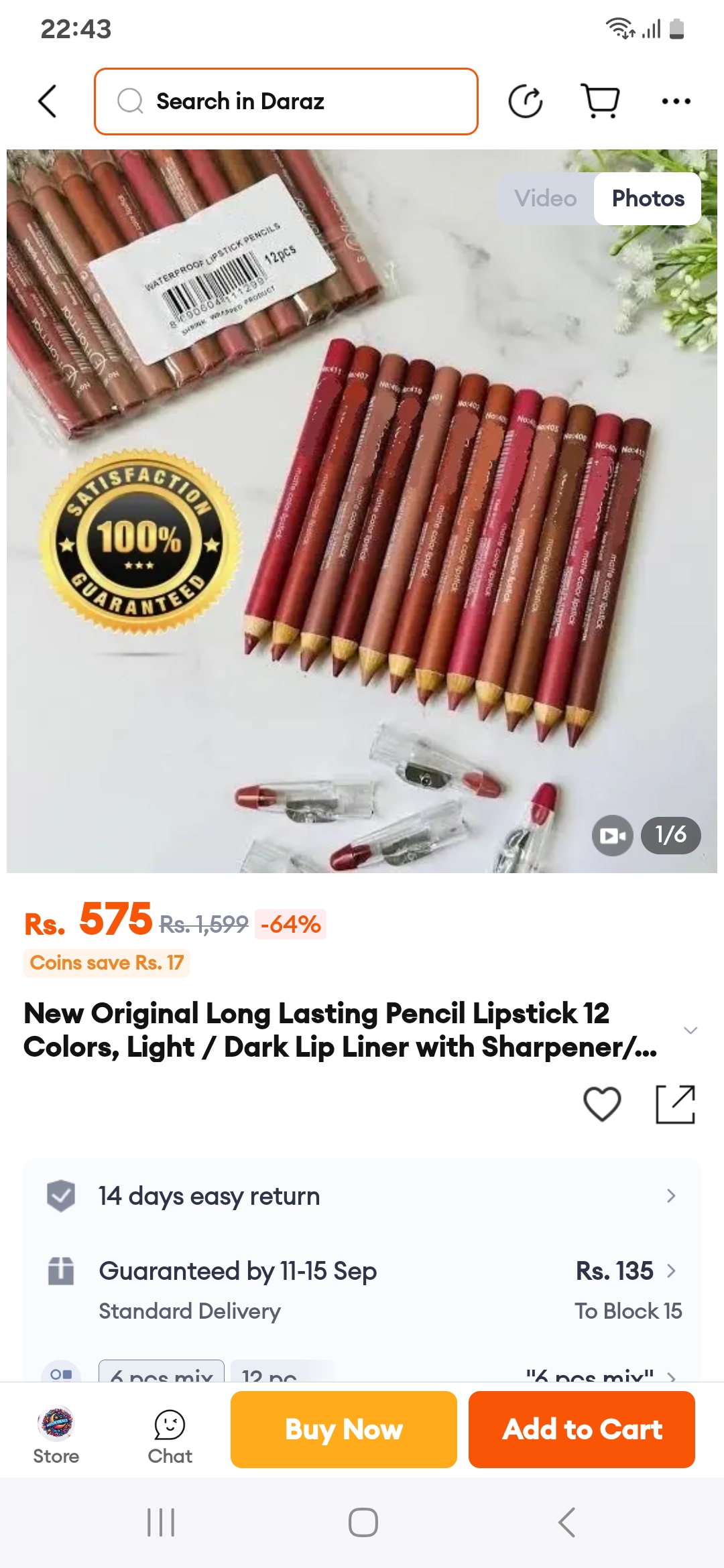Go to the system home screen
Viewport: 724px width, 1568px height.
(x=363, y=1522)
